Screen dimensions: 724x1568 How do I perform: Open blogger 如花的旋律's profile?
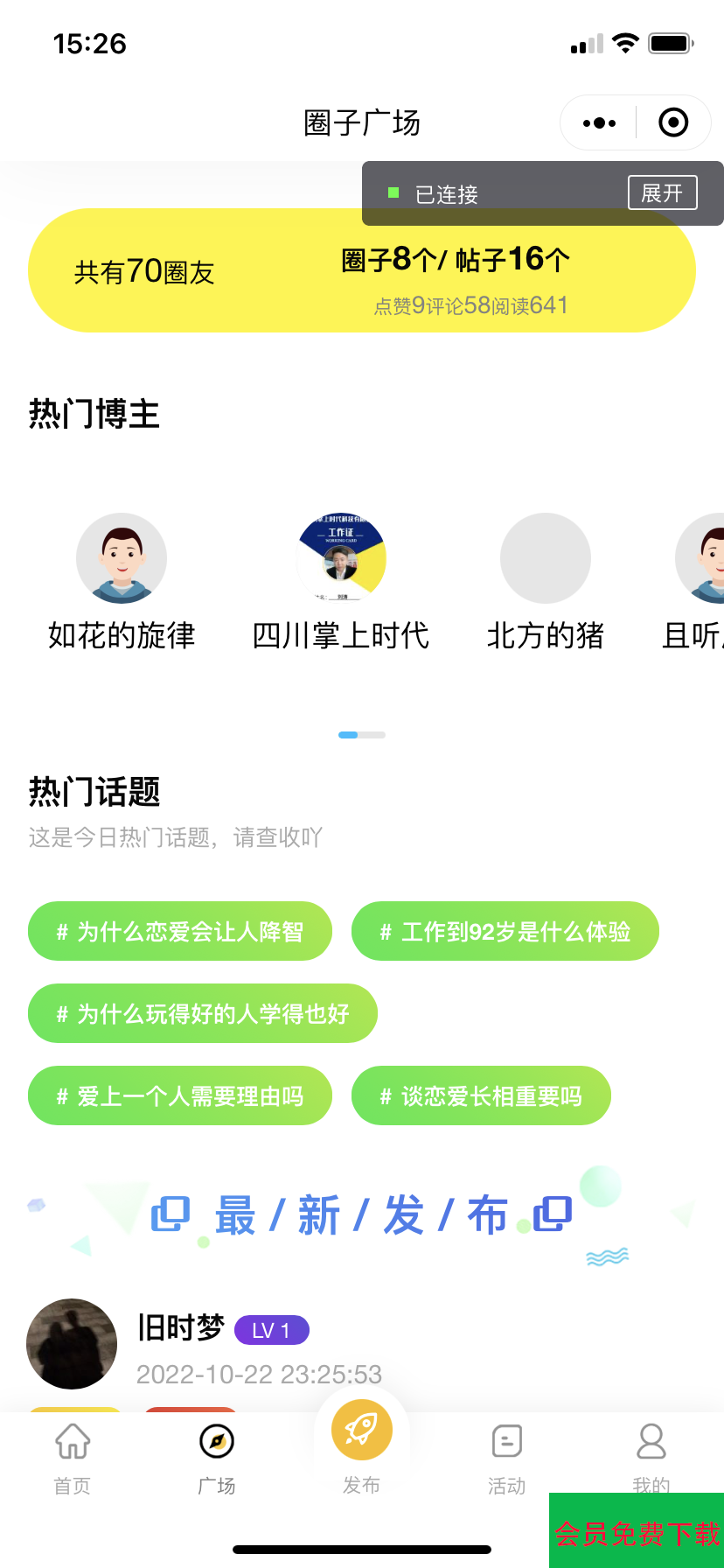pos(122,558)
